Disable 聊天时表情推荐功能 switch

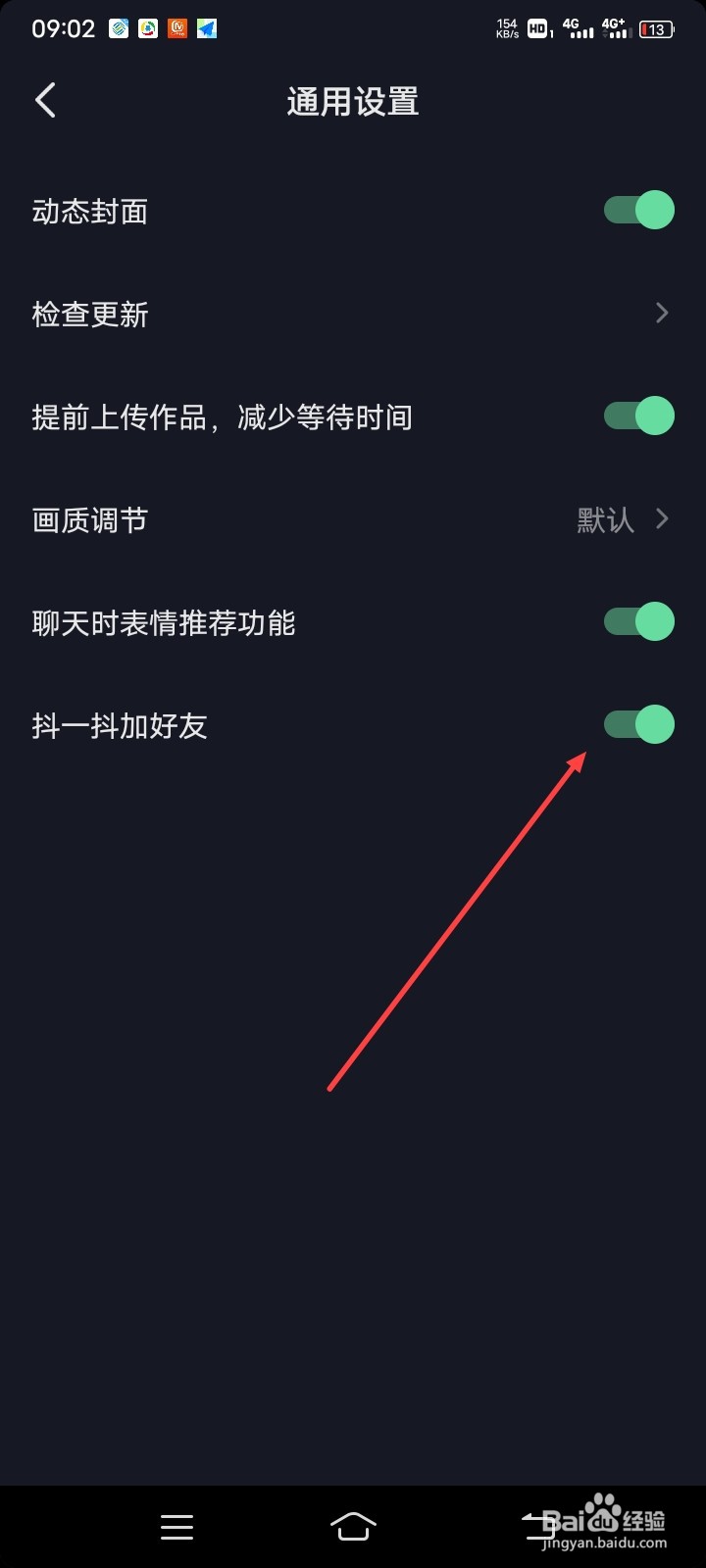coord(636,621)
